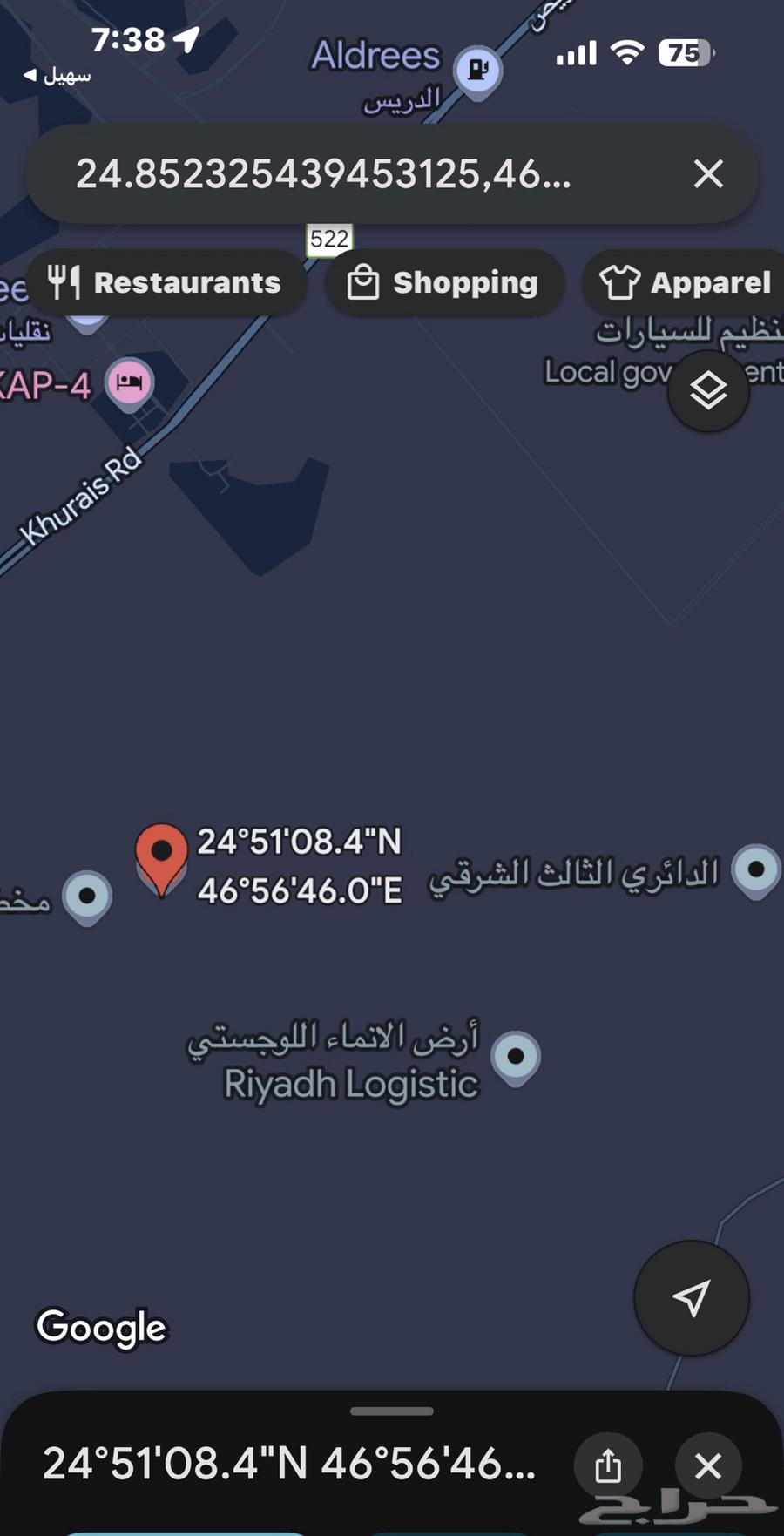The height and width of the screenshot is (1536, 784).
Task: Open the Aldrees gas station marker
Action: (x=478, y=69)
